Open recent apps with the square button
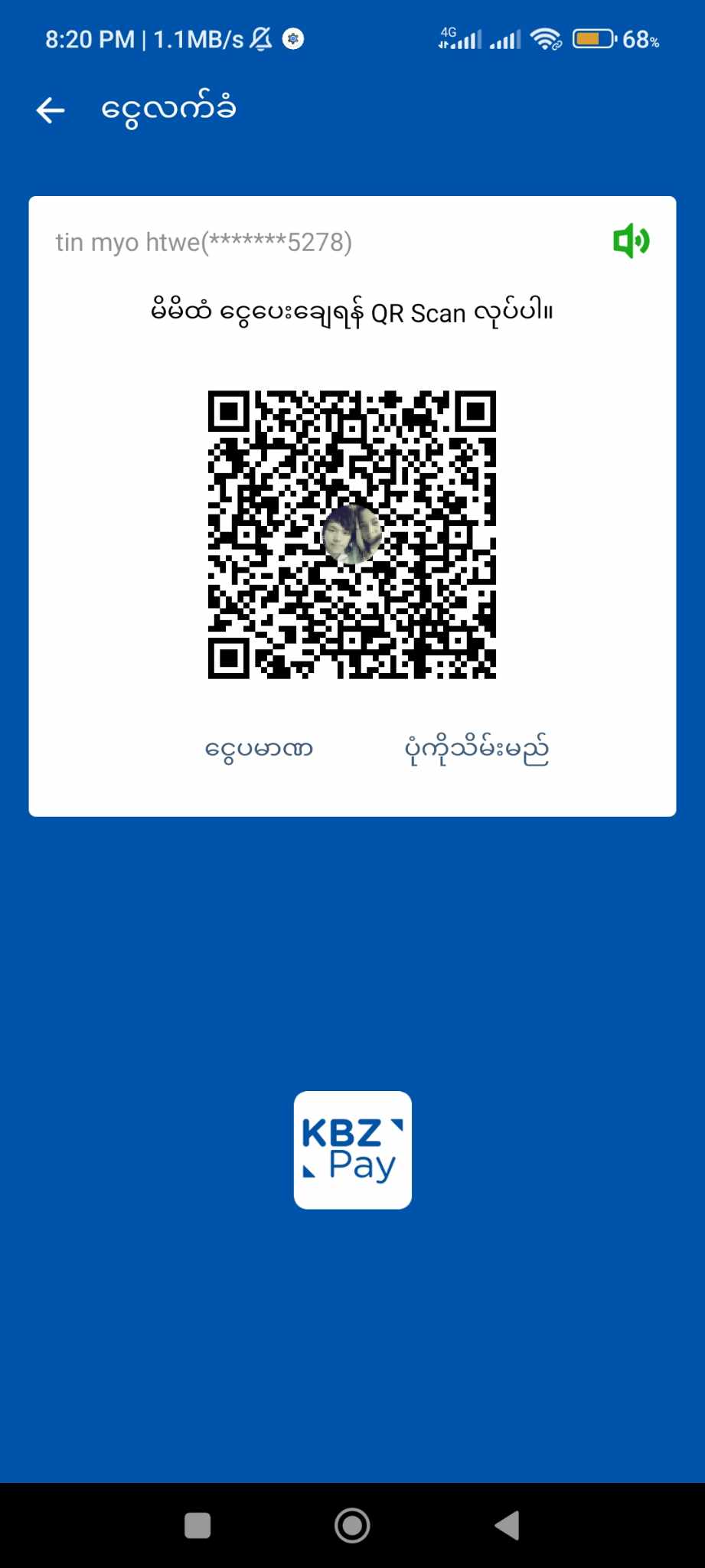The image size is (705, 1568). 197,1525
